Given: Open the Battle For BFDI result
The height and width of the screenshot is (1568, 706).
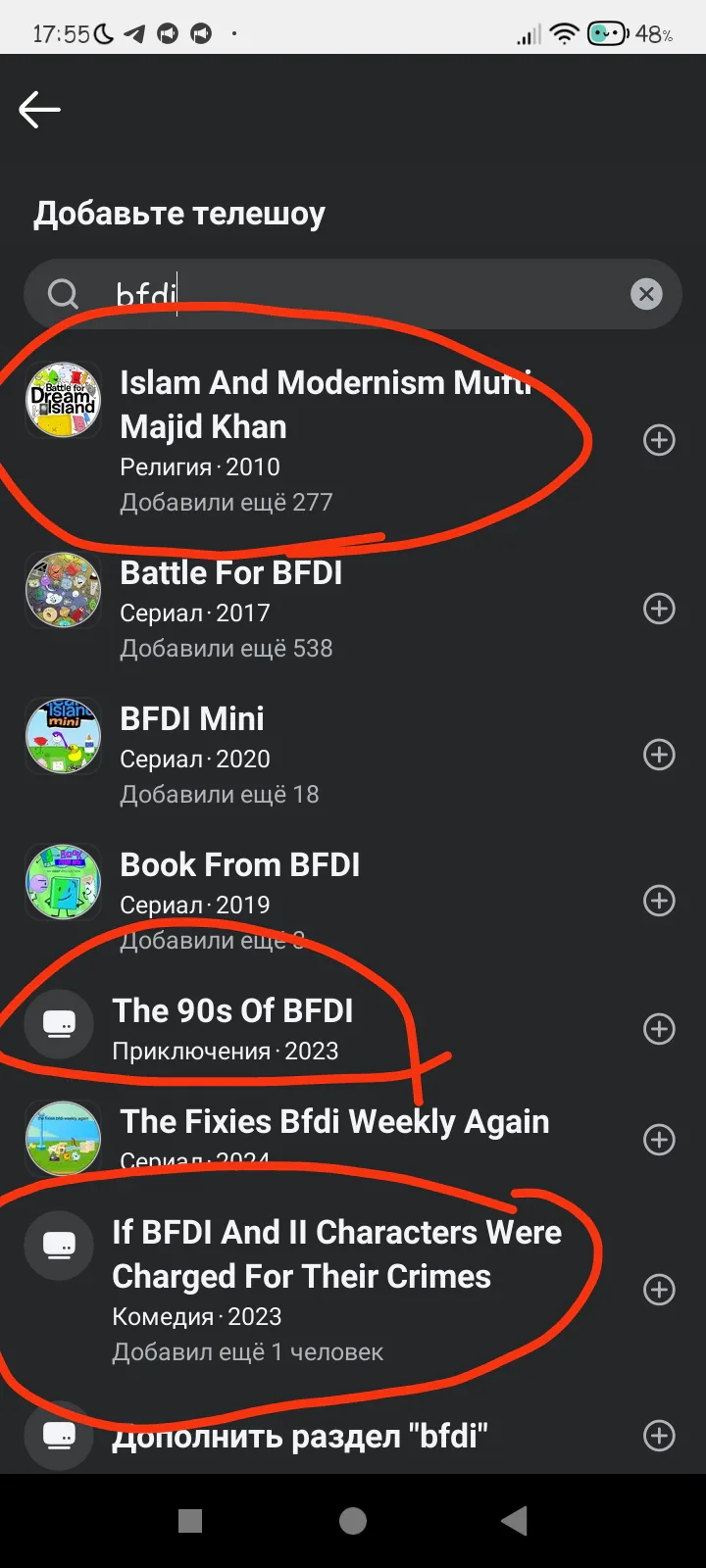Looking at the screenshot, I should (x=231, y=573).
